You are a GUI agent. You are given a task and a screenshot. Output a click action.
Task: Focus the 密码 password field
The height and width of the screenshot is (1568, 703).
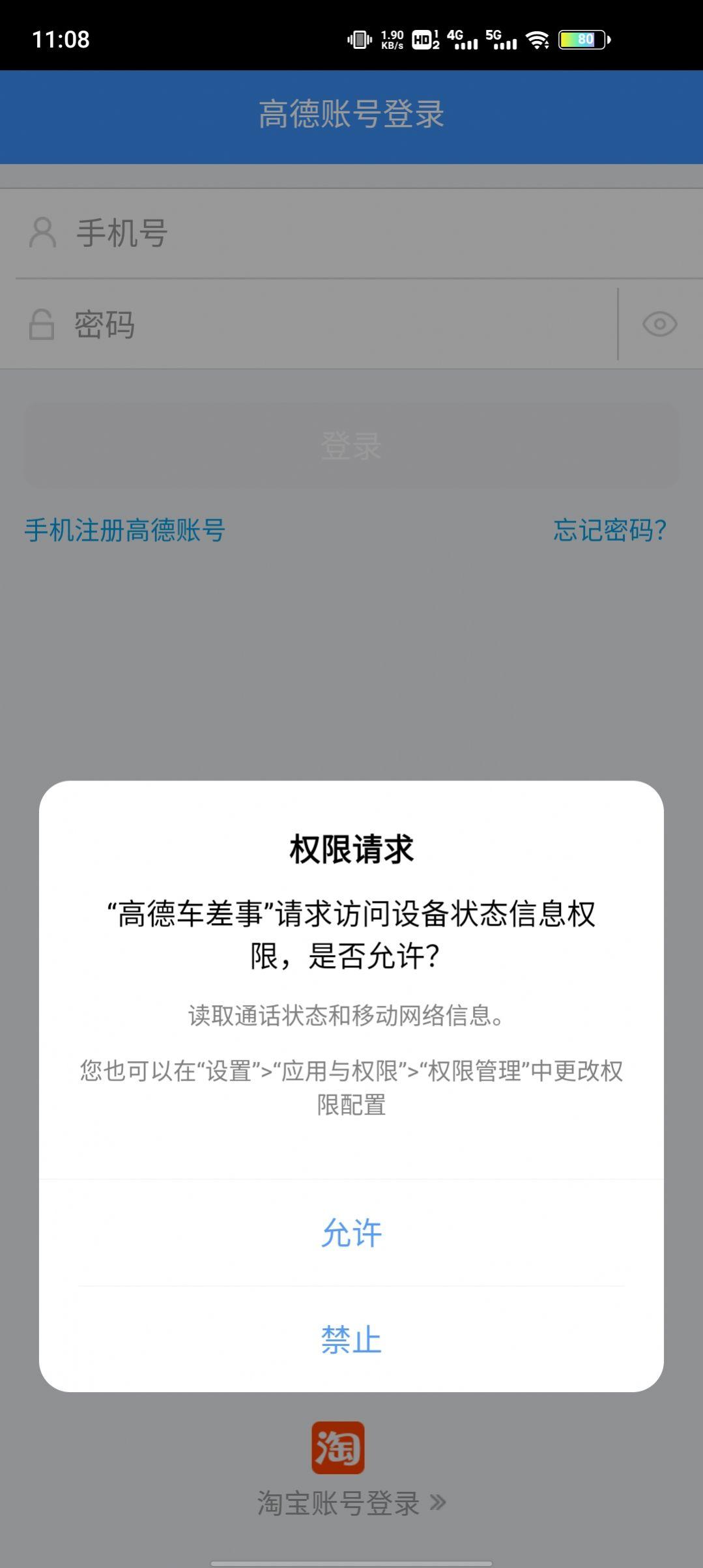[x=309, y=324]
